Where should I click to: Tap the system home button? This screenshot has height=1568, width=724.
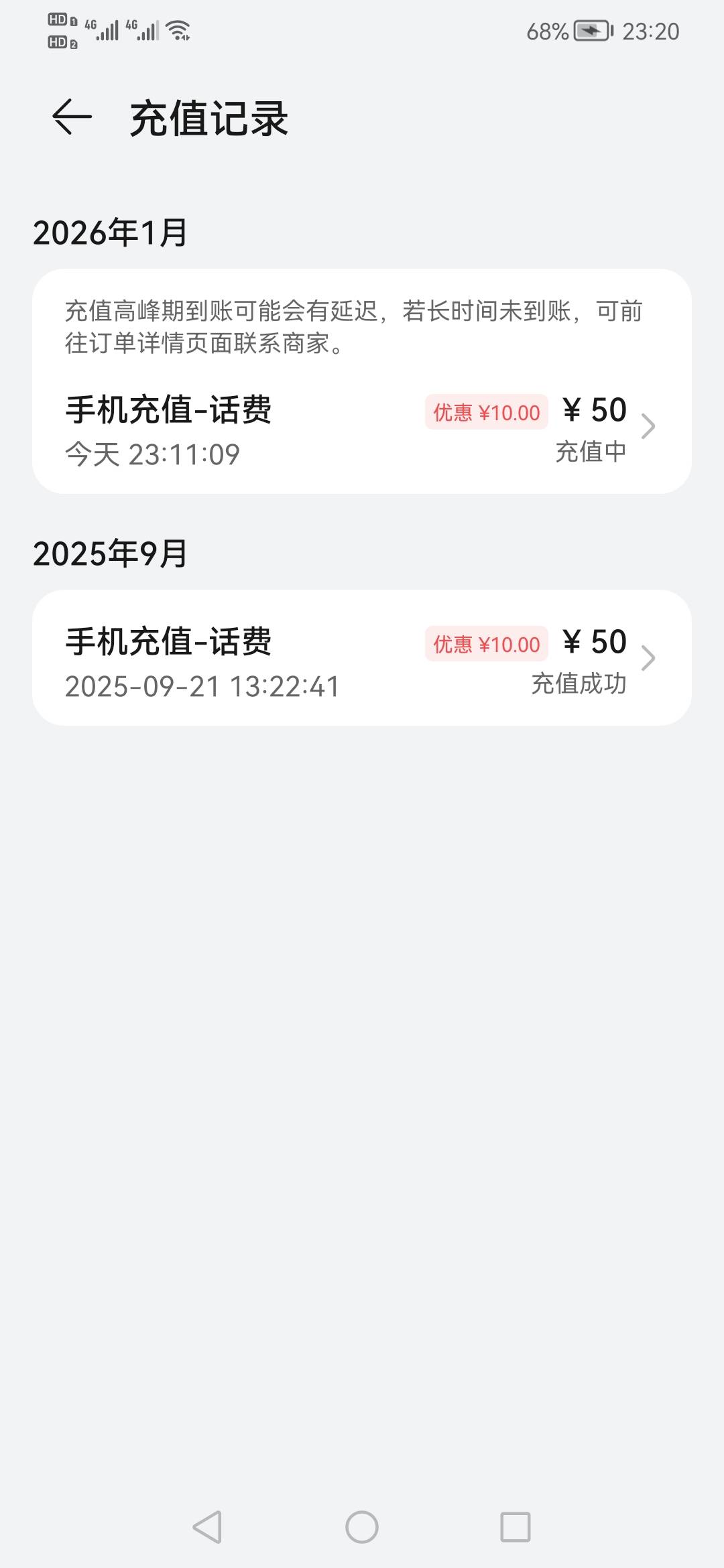362,1527
